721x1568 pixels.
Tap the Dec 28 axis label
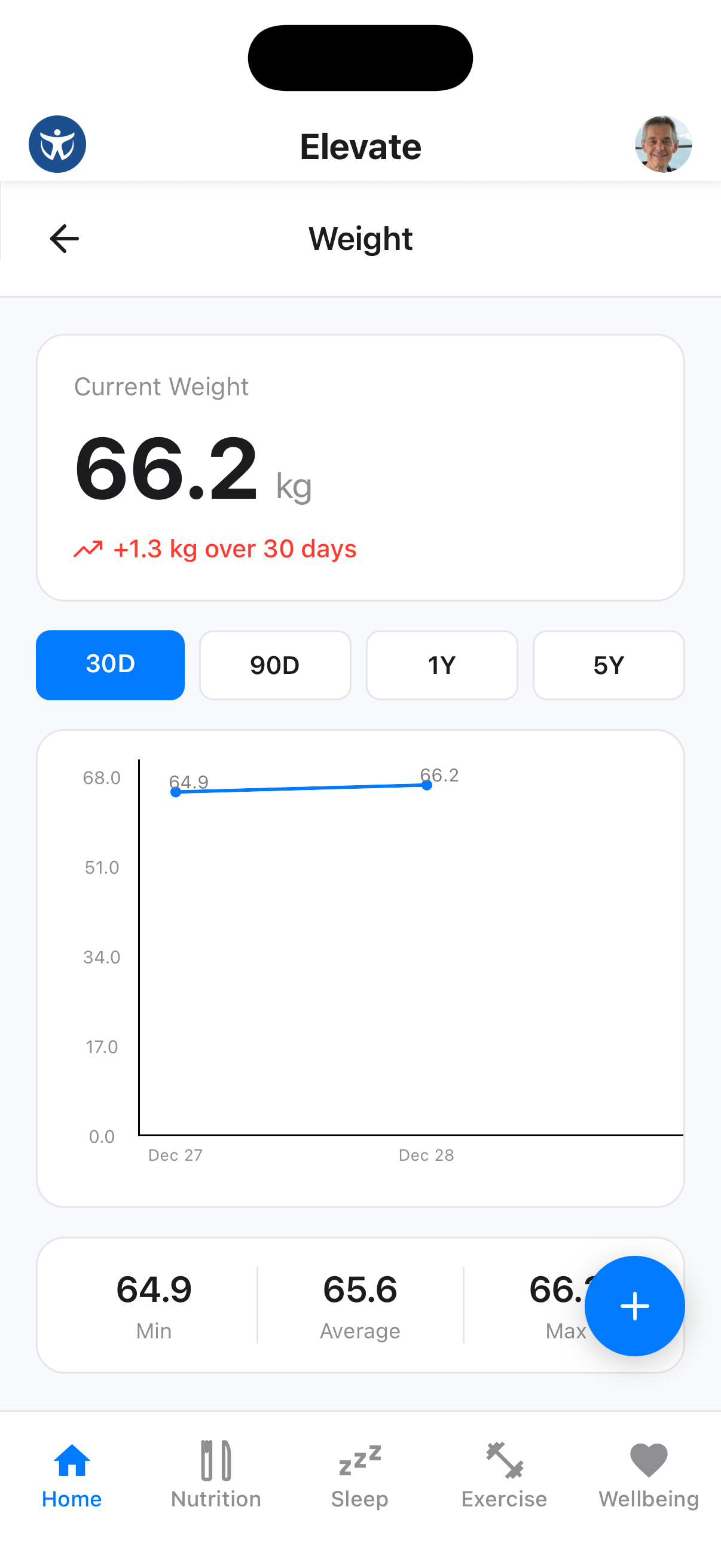click(x=427, y=1154)
